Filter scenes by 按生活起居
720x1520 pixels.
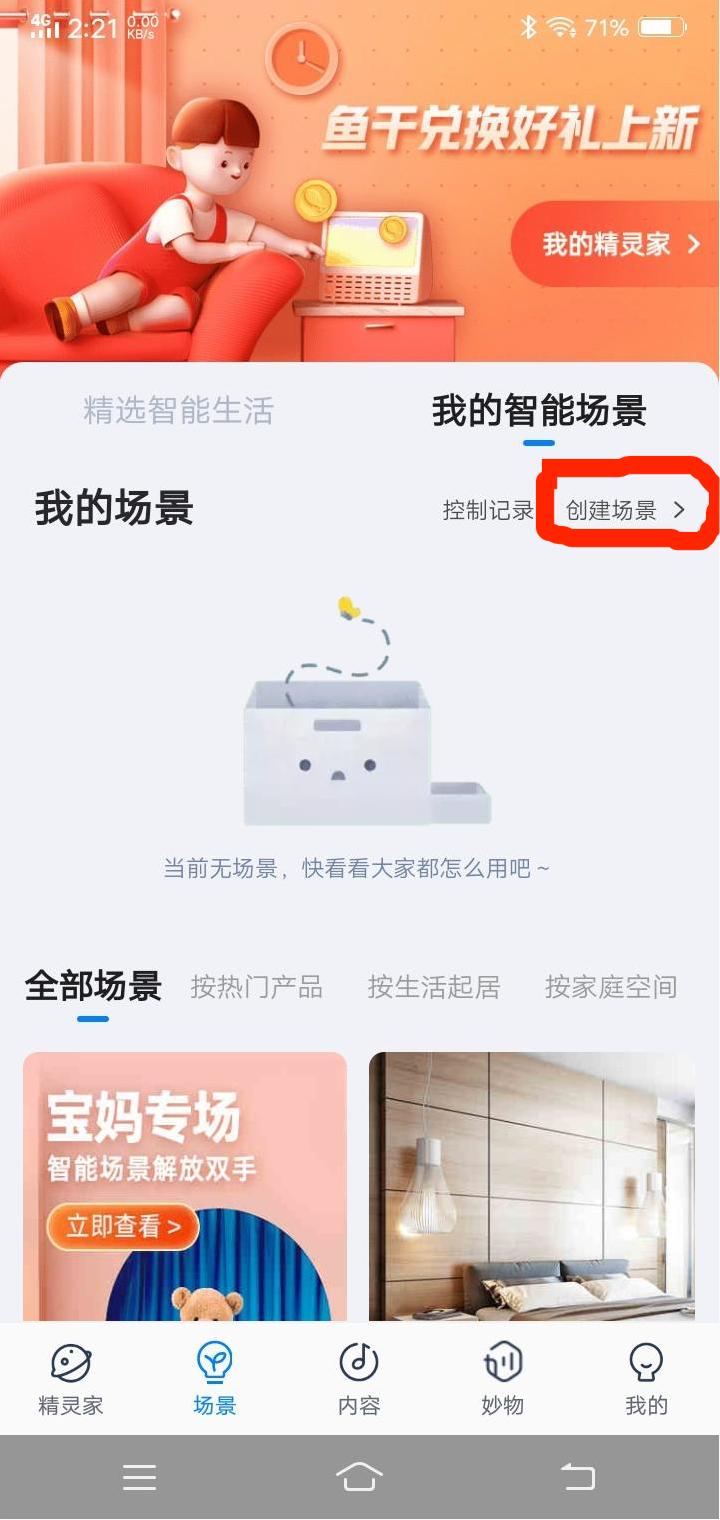tap(433, 987)
